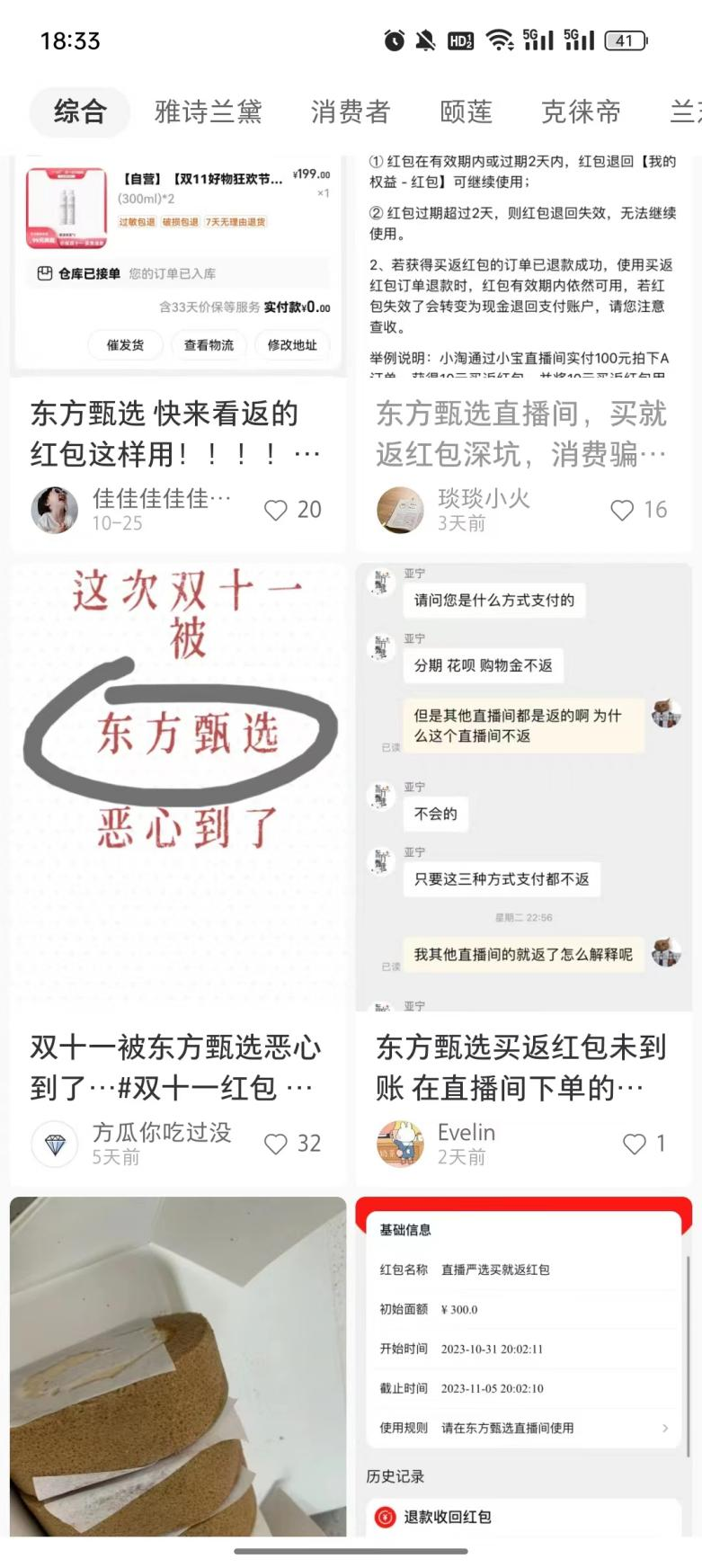View Evelin's profile avatar
The height and width of the screenshot is (1568, 702).
pyautogui.click(x=400, y=1144)
